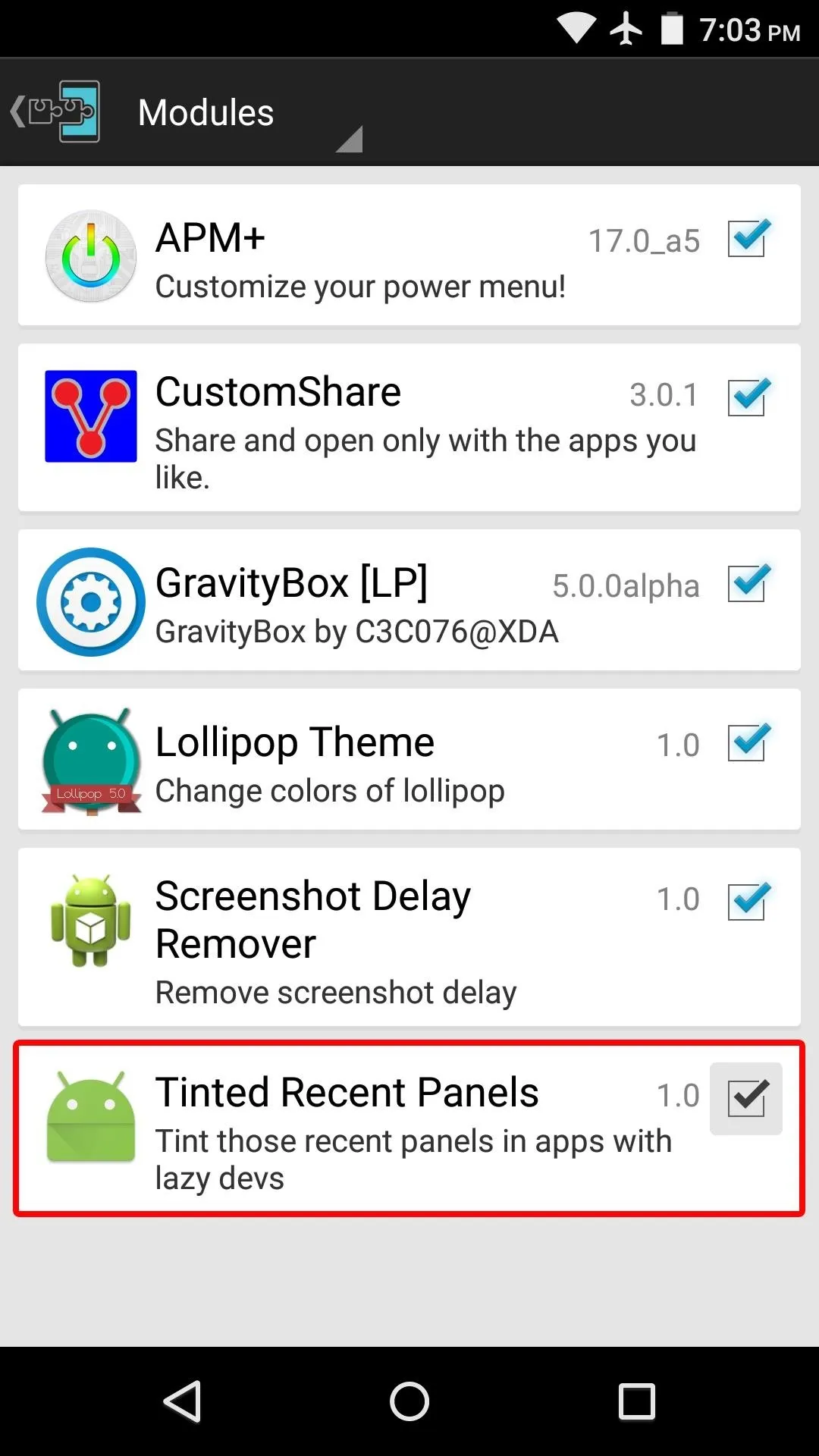The image size is (819, 1456).
Task: Open GravityBox [LP] module settings
Action: pos(409,601)
